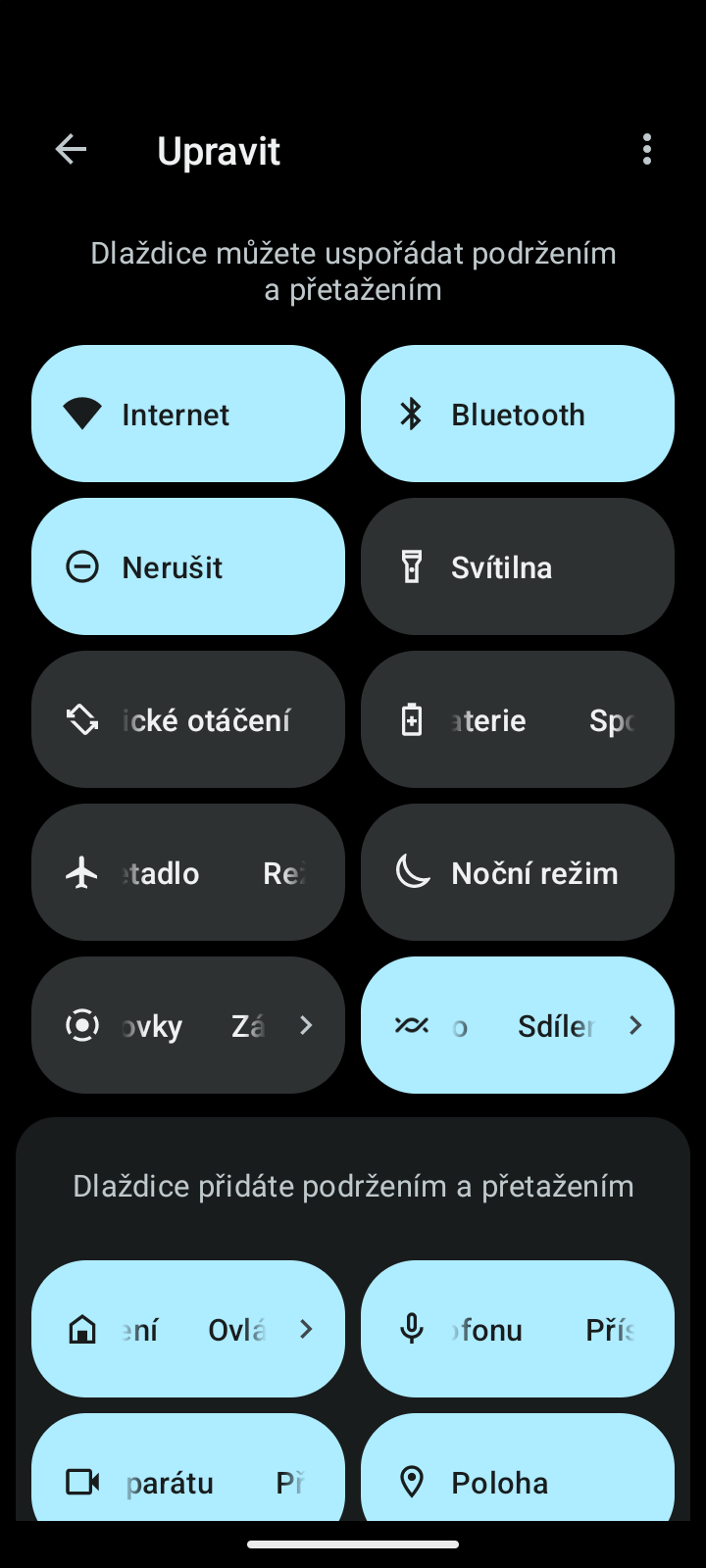Select the microphone access tile
This screenshot has height=1568, width=706.
pyautogui.click(x=518, y=1329)
